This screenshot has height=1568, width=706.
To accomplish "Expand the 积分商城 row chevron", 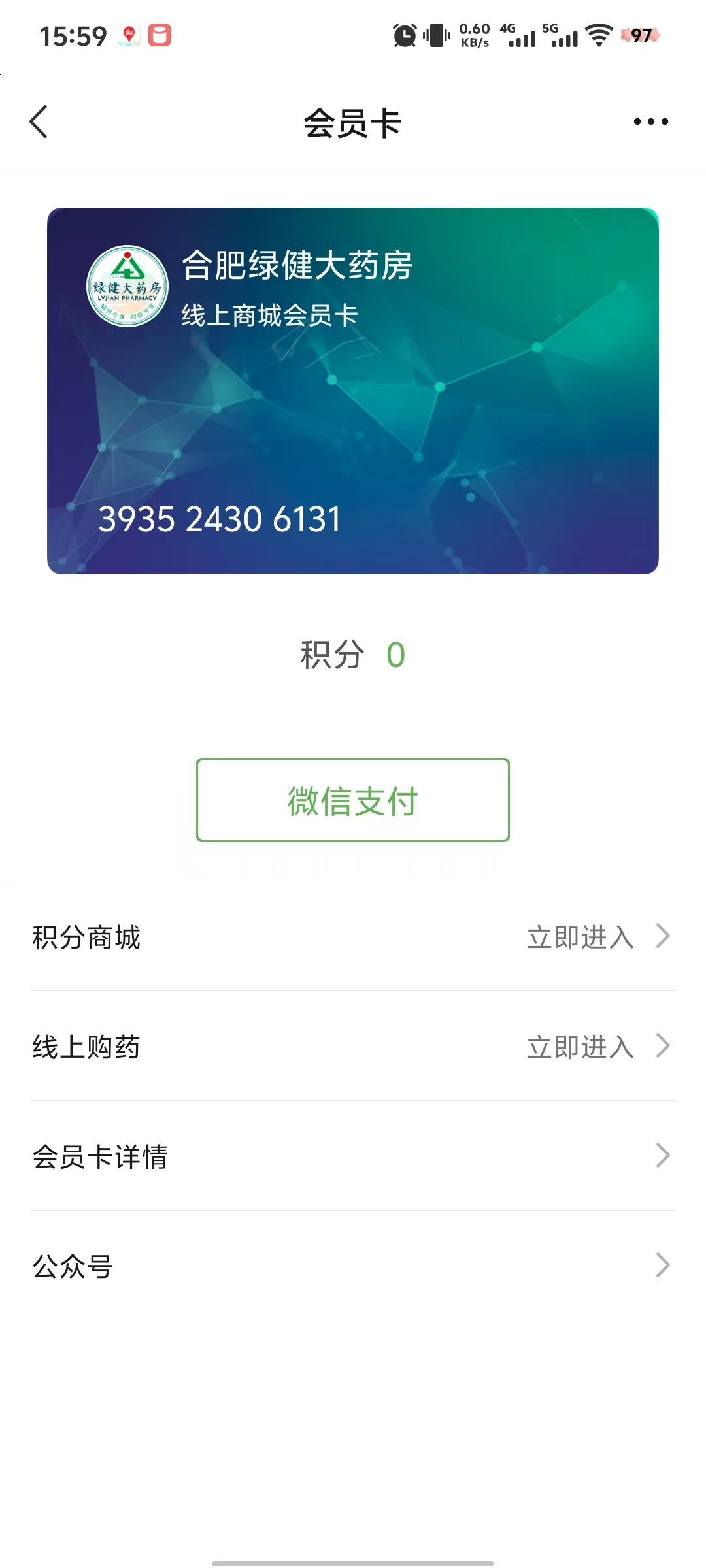I will [x=662, y=938].
